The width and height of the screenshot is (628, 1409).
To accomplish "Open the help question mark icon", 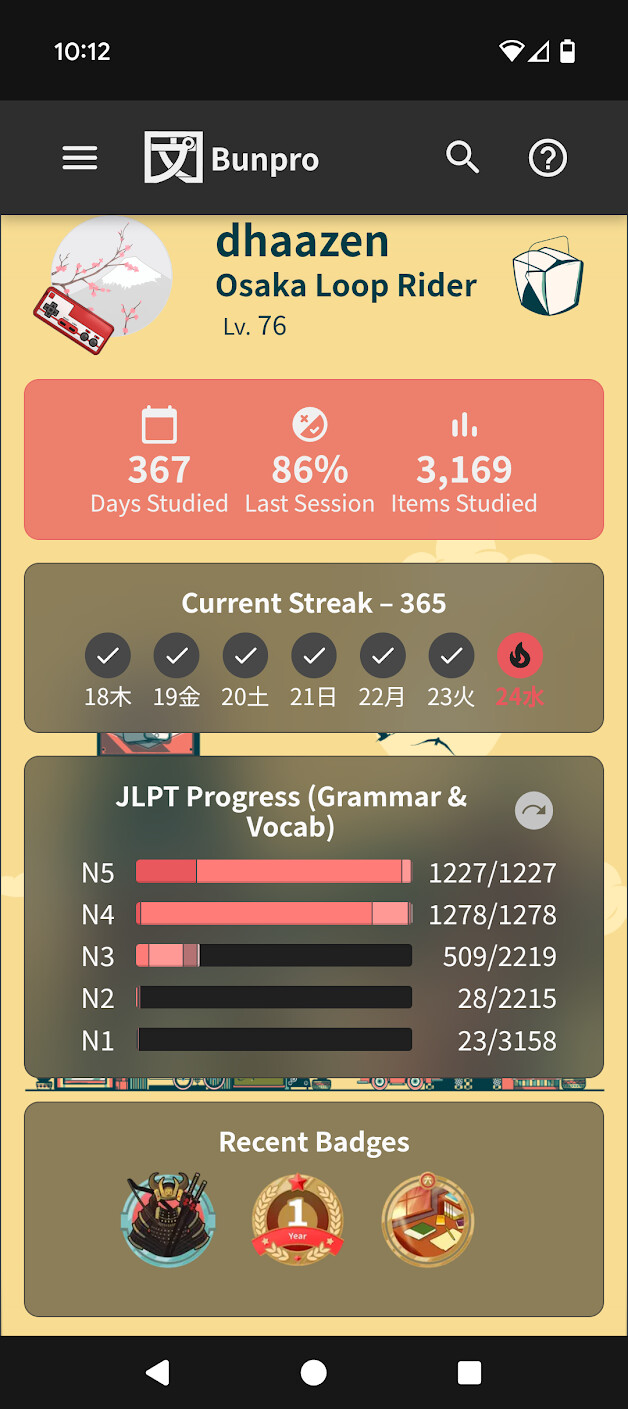I will [x=548, y=158].
